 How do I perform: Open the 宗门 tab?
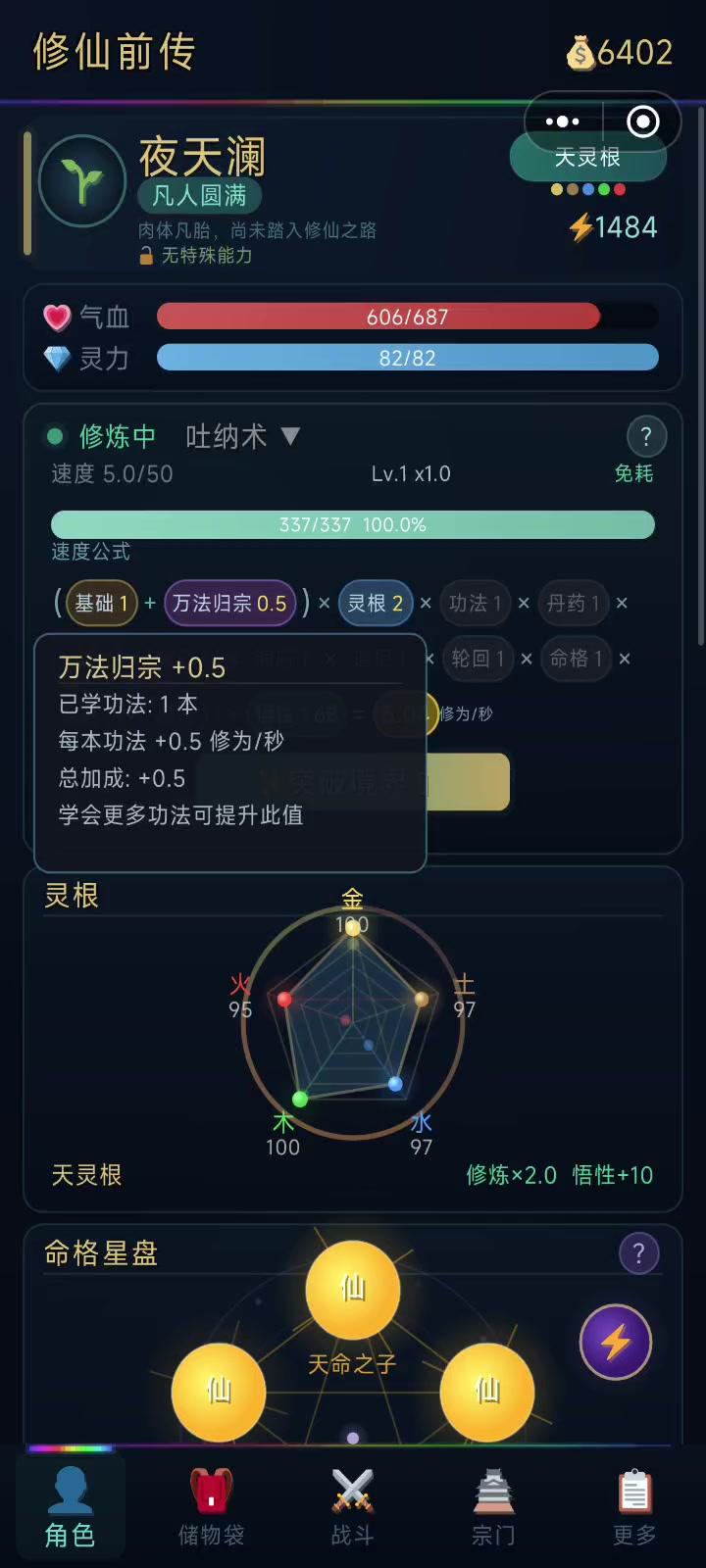click(493, 1507)
